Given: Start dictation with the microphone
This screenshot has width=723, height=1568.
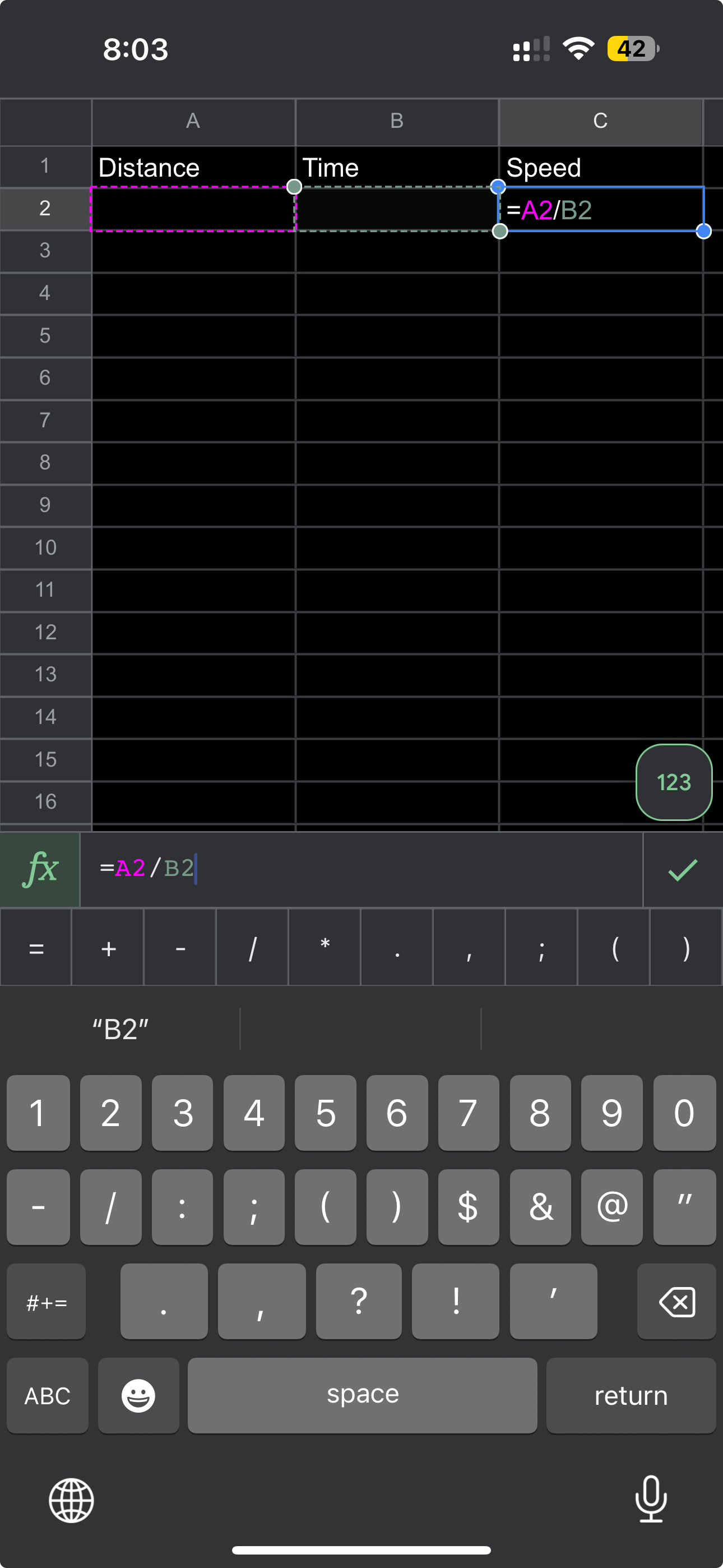Looking at the screenshot, I should (x=651, y=1499).
